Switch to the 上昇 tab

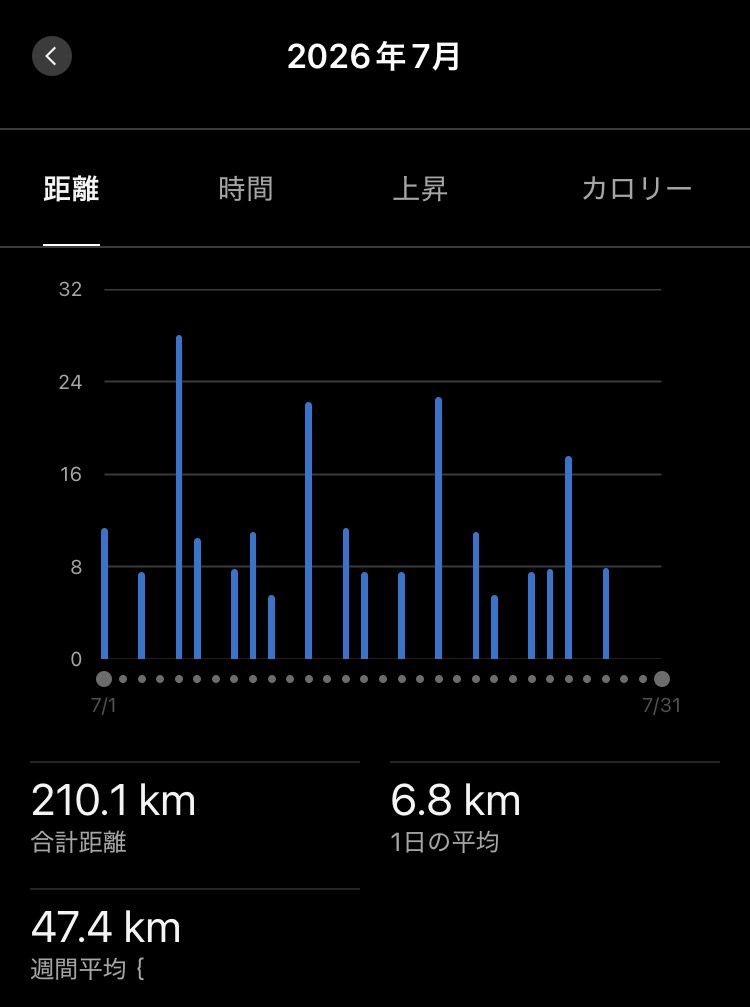[421, 189]
